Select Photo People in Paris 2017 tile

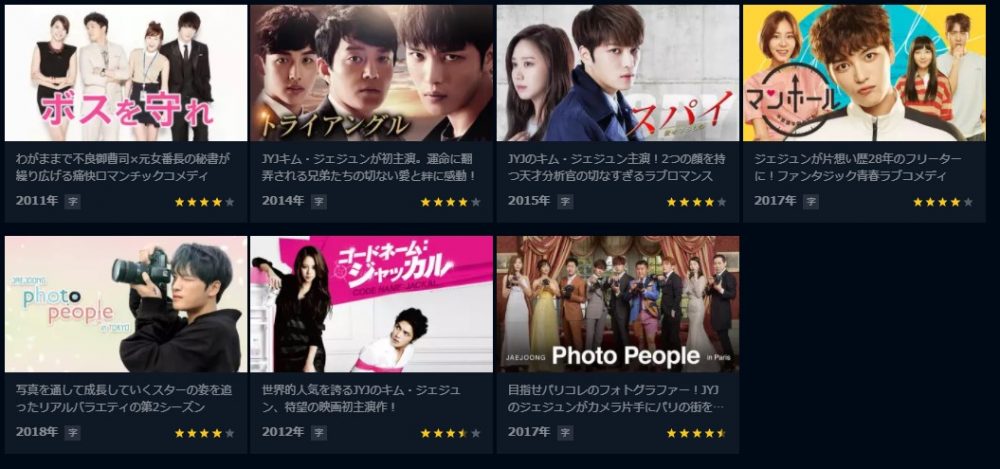click(618, 304)
